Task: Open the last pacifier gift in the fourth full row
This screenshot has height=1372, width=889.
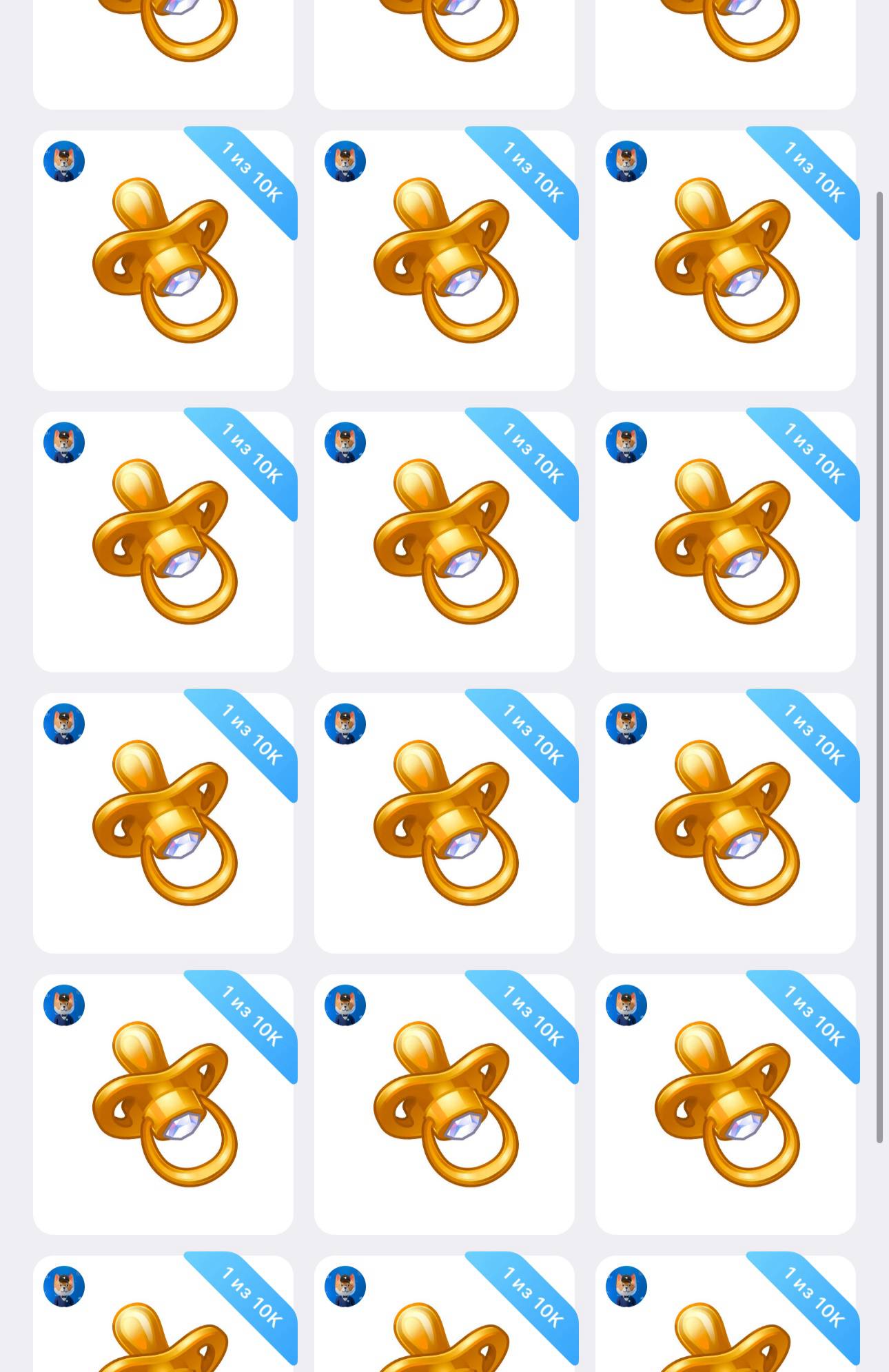Action: pos(726,1104)
